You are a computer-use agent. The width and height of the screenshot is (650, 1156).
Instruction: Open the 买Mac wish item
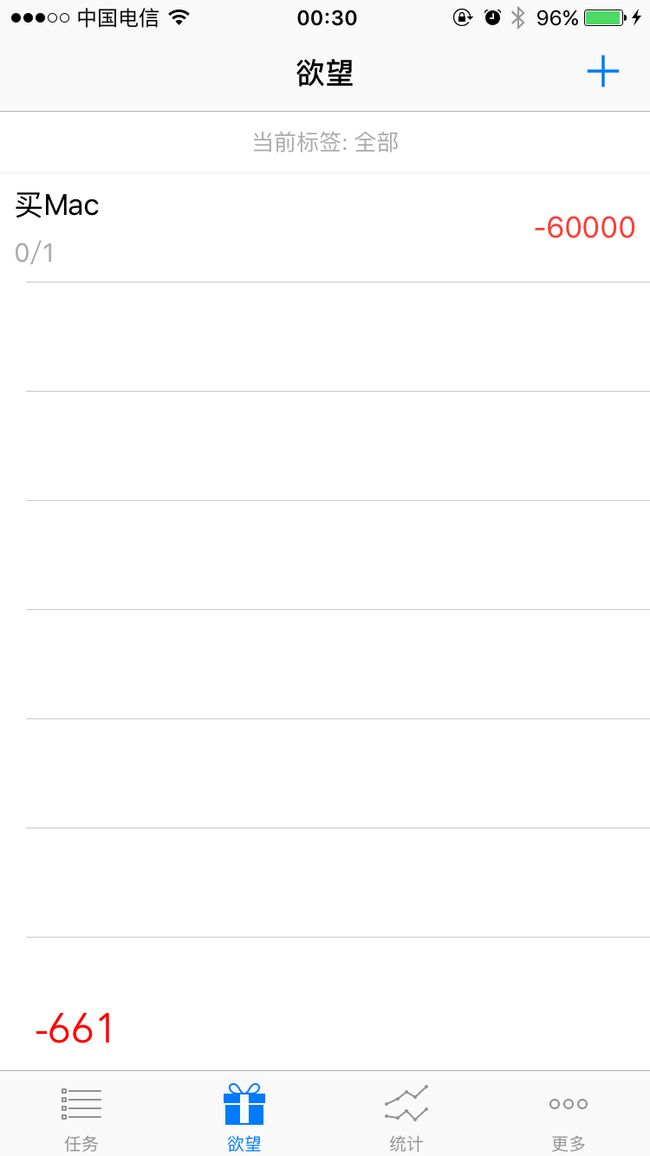tap(325, 228)
